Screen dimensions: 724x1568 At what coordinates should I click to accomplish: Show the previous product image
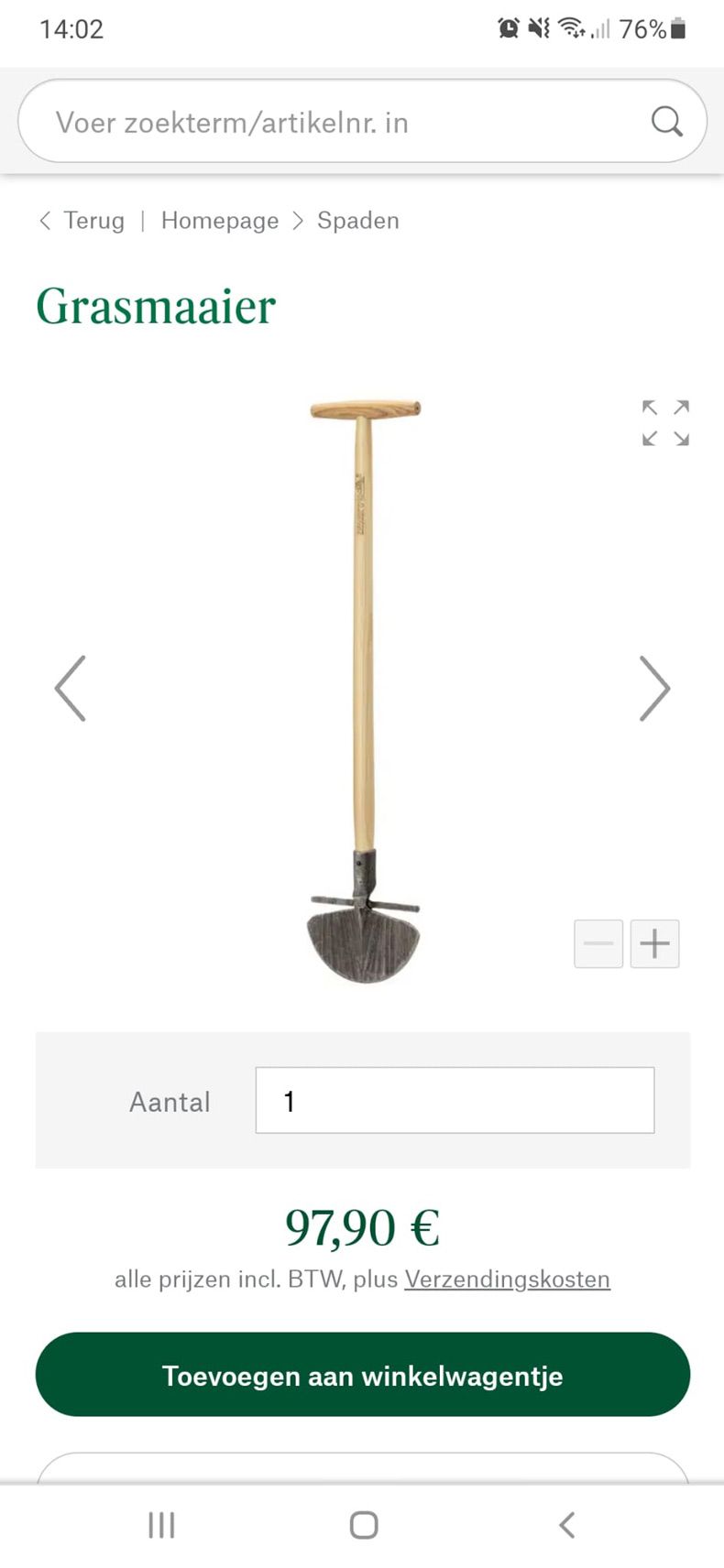pos(71,689)
